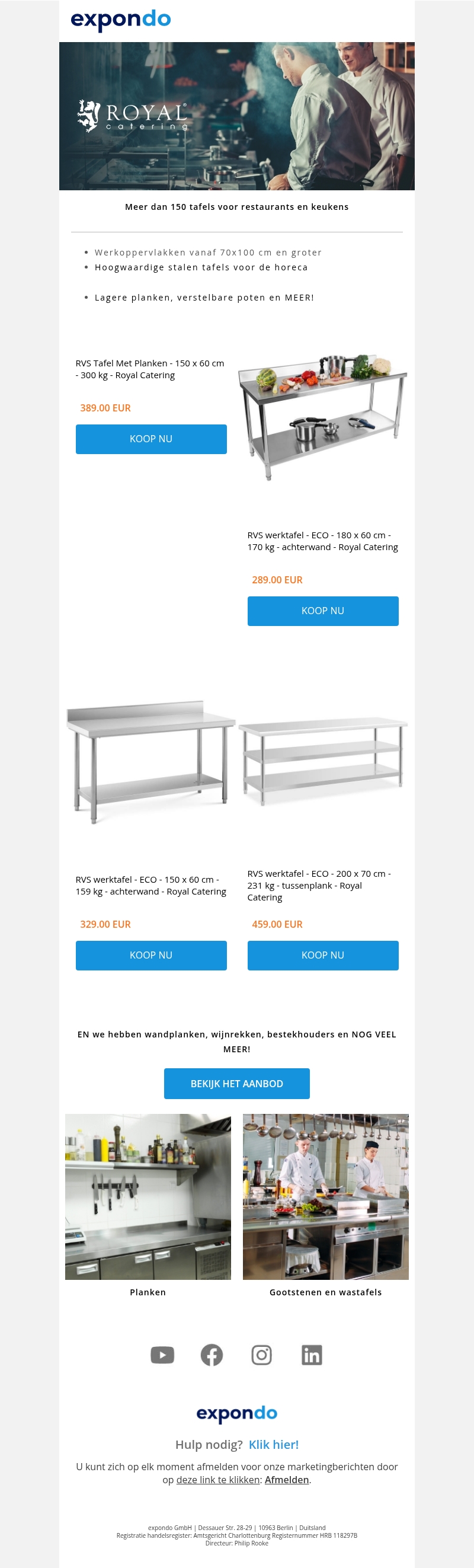The width and height of the screenshot is (474, 1568).
Task: Select KOOP NU for the 459.00 EUR werktafel
Action: tap(322, 955)
